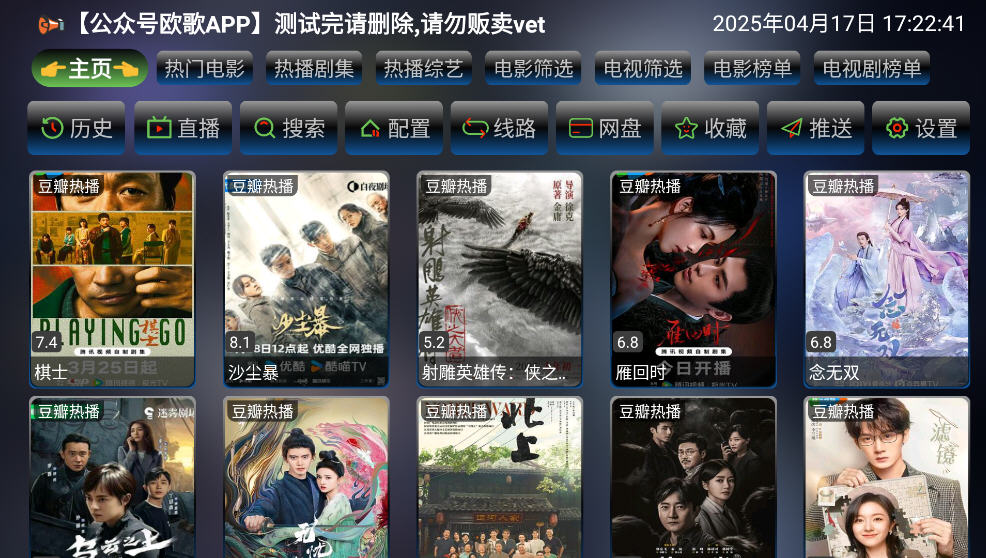Open 直播 live TV

click(x=183, y=128)
